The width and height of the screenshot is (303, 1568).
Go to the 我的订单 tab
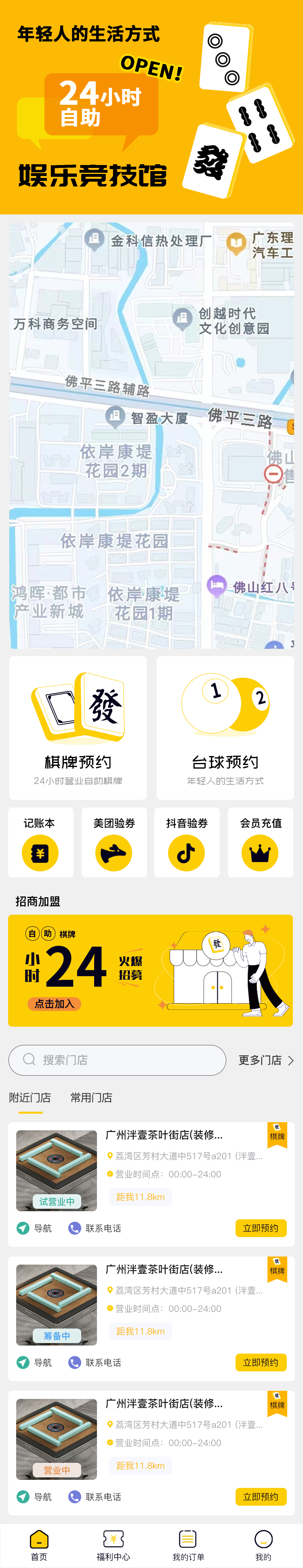click(188, 1545)
